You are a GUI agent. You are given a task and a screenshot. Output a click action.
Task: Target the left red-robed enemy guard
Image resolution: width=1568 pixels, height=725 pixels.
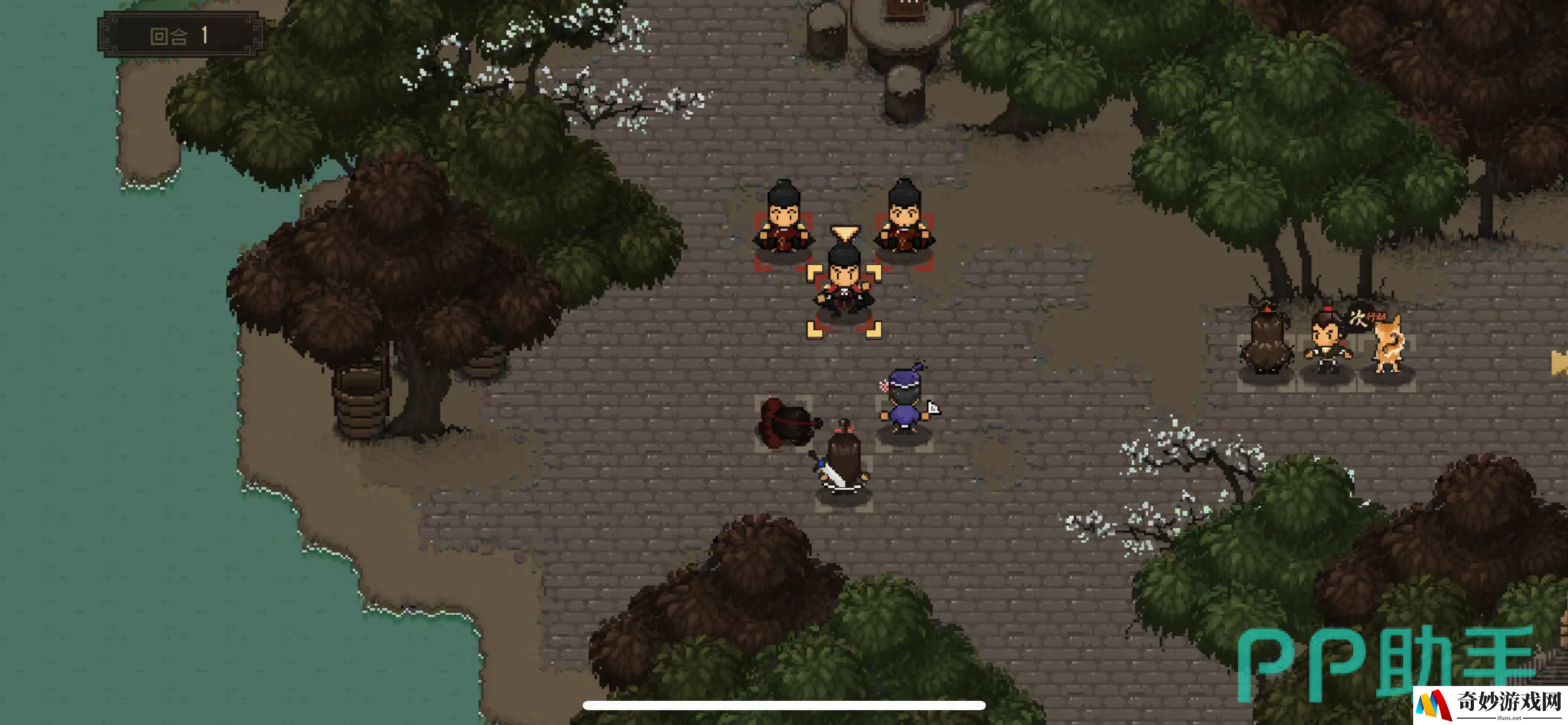pos(784,224)
